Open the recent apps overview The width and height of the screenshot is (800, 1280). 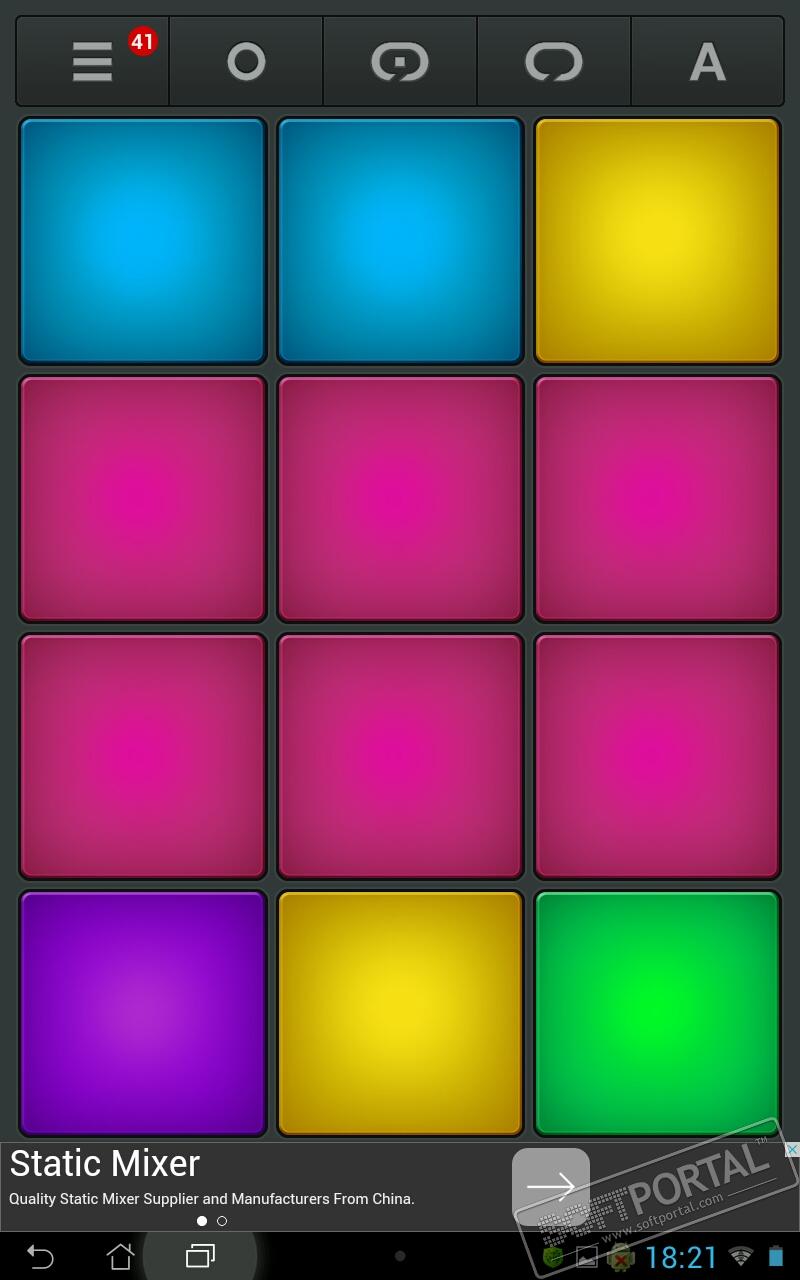click(200, 1256)
